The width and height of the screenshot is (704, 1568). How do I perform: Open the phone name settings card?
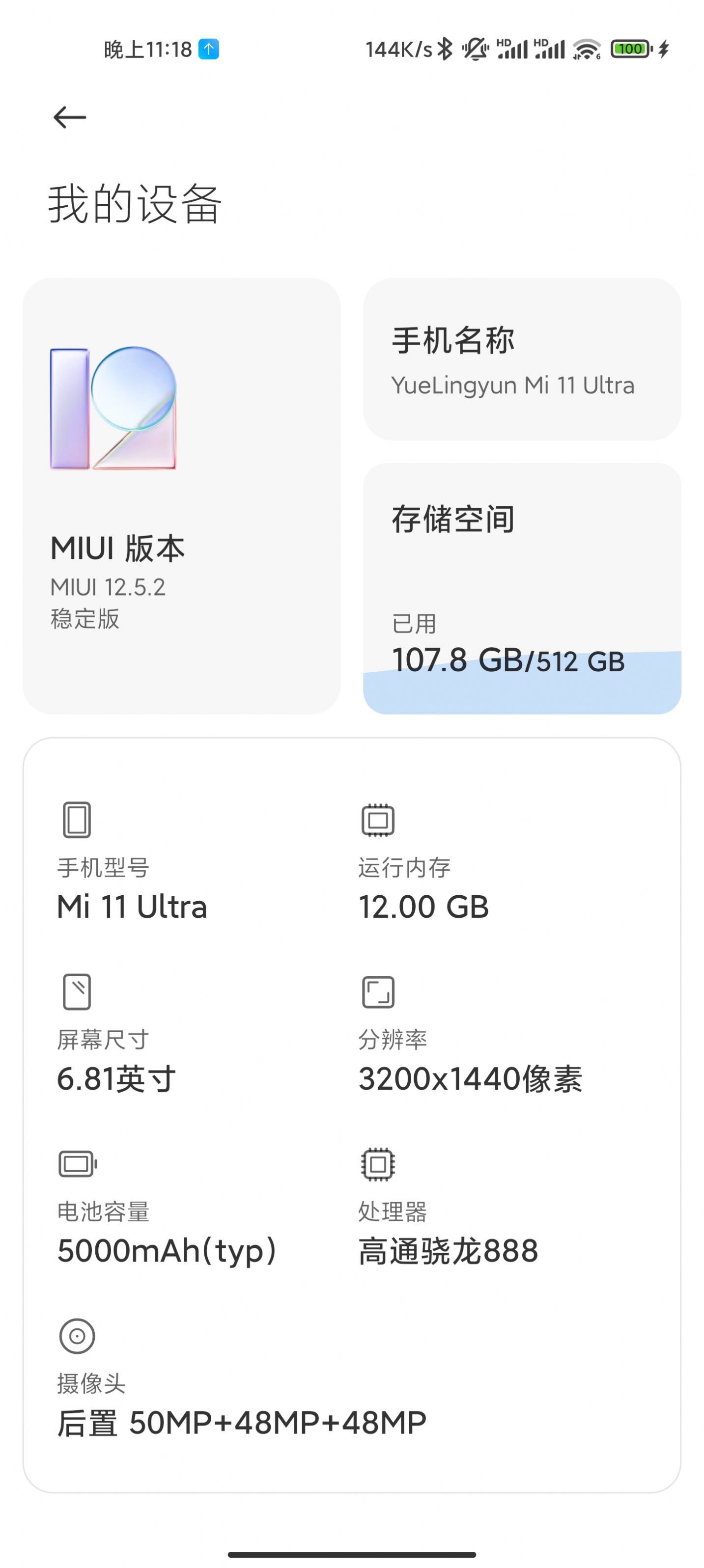(x=518, y=359)
